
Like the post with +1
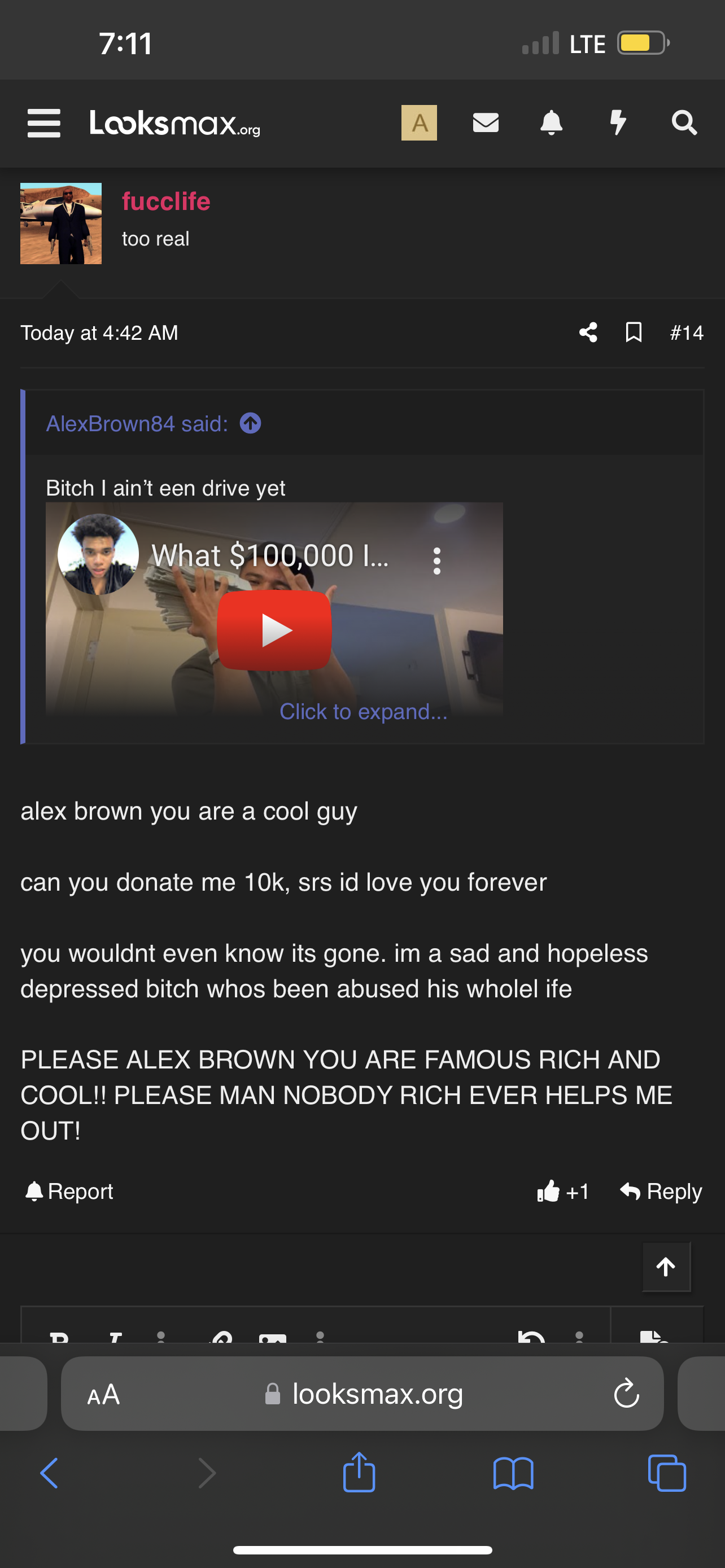[x=562, y=1190]
